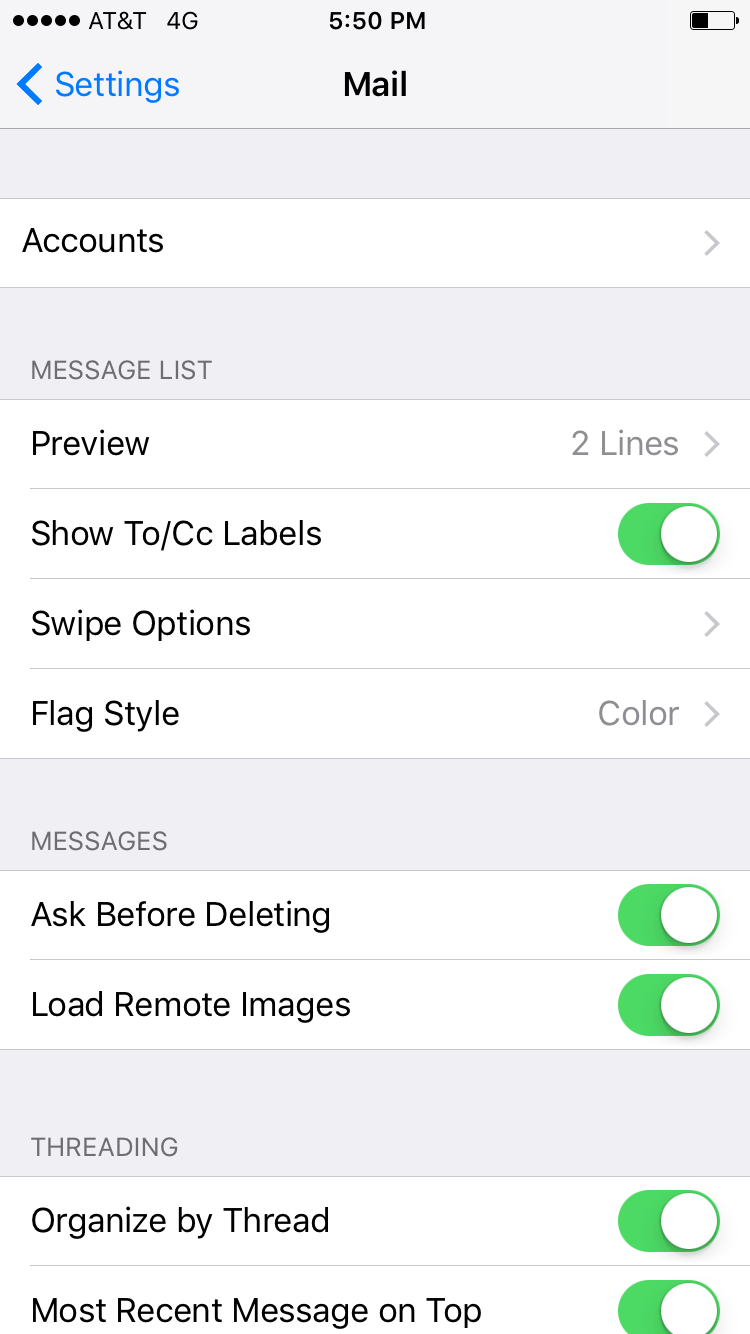Open the Accounts row
The image size is (750, 1334).
click(375, 243)
